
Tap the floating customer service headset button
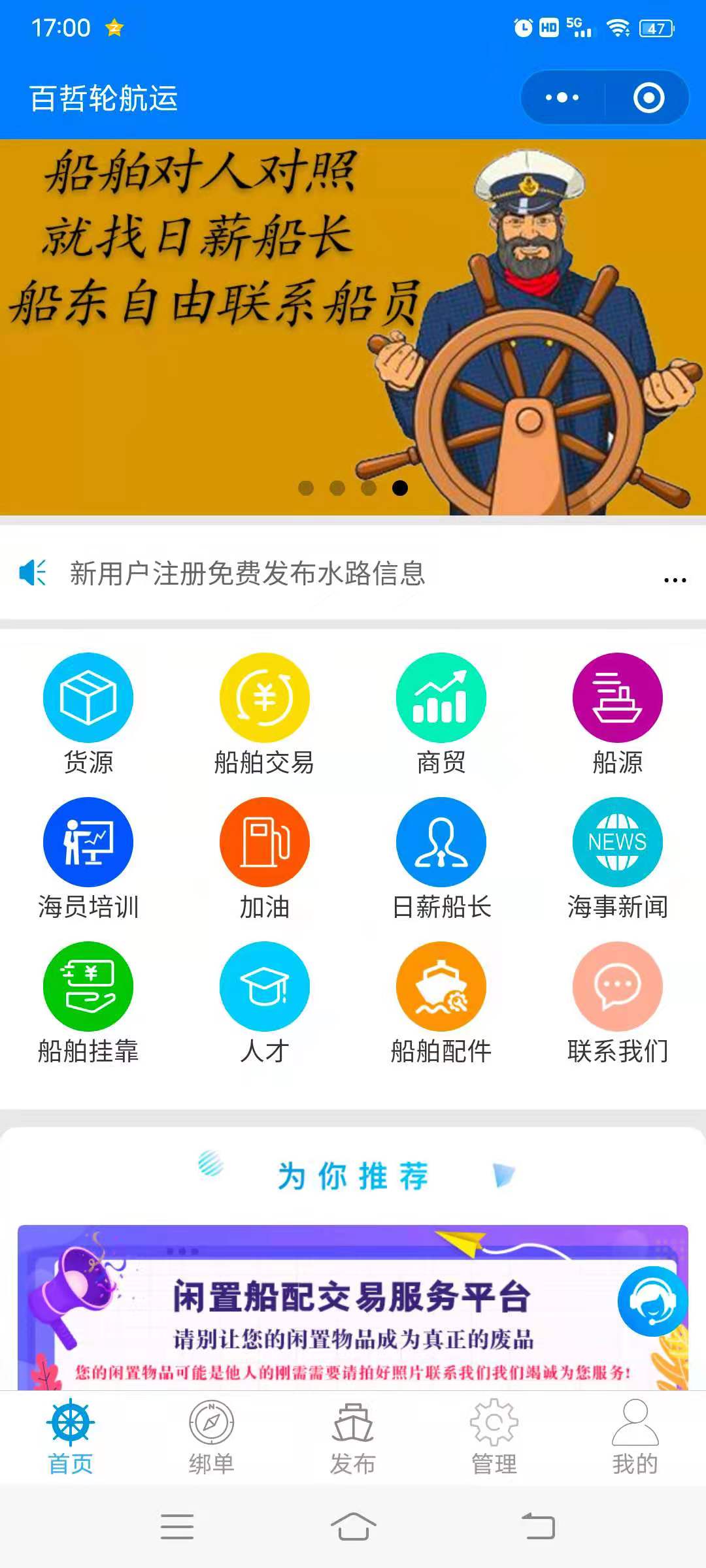[x=652, y=1301]
